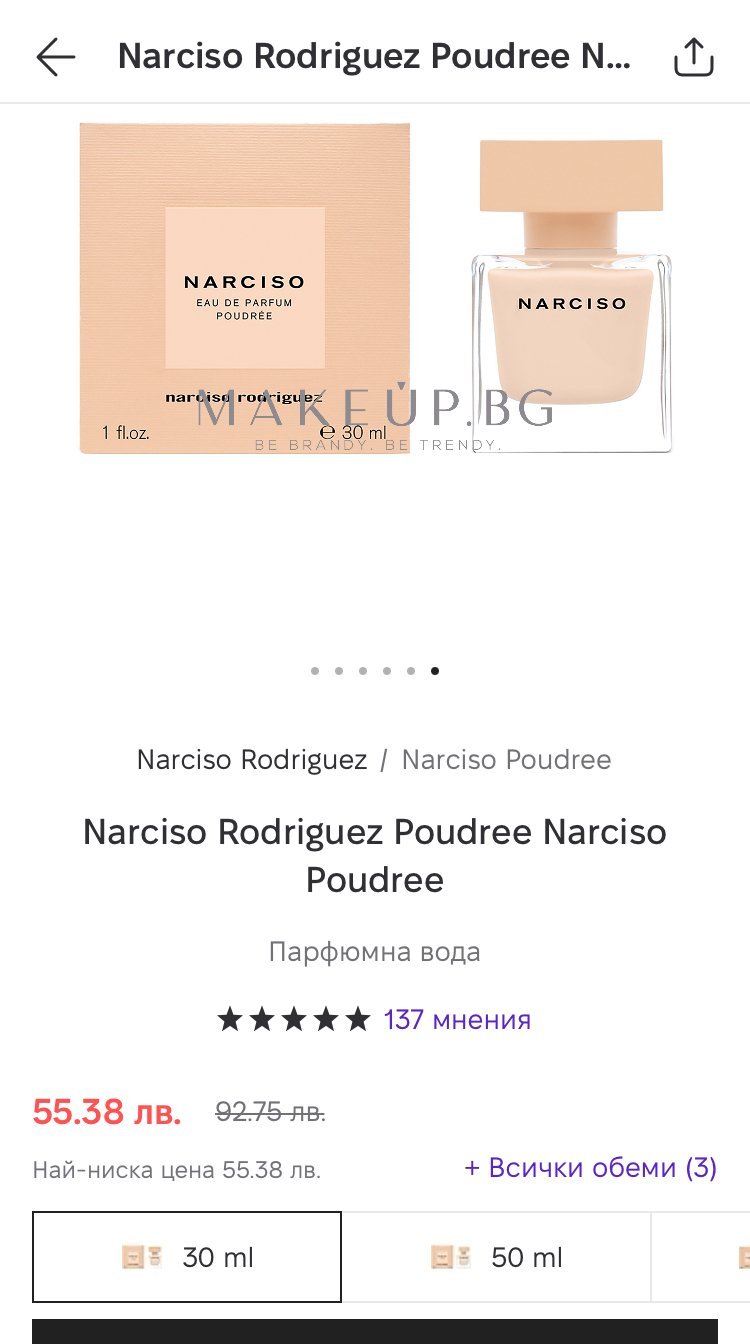Viewport: 750px width, 1344px height.
Task: Read the 137 мнения reviews
Action: tap(457, 1020)
